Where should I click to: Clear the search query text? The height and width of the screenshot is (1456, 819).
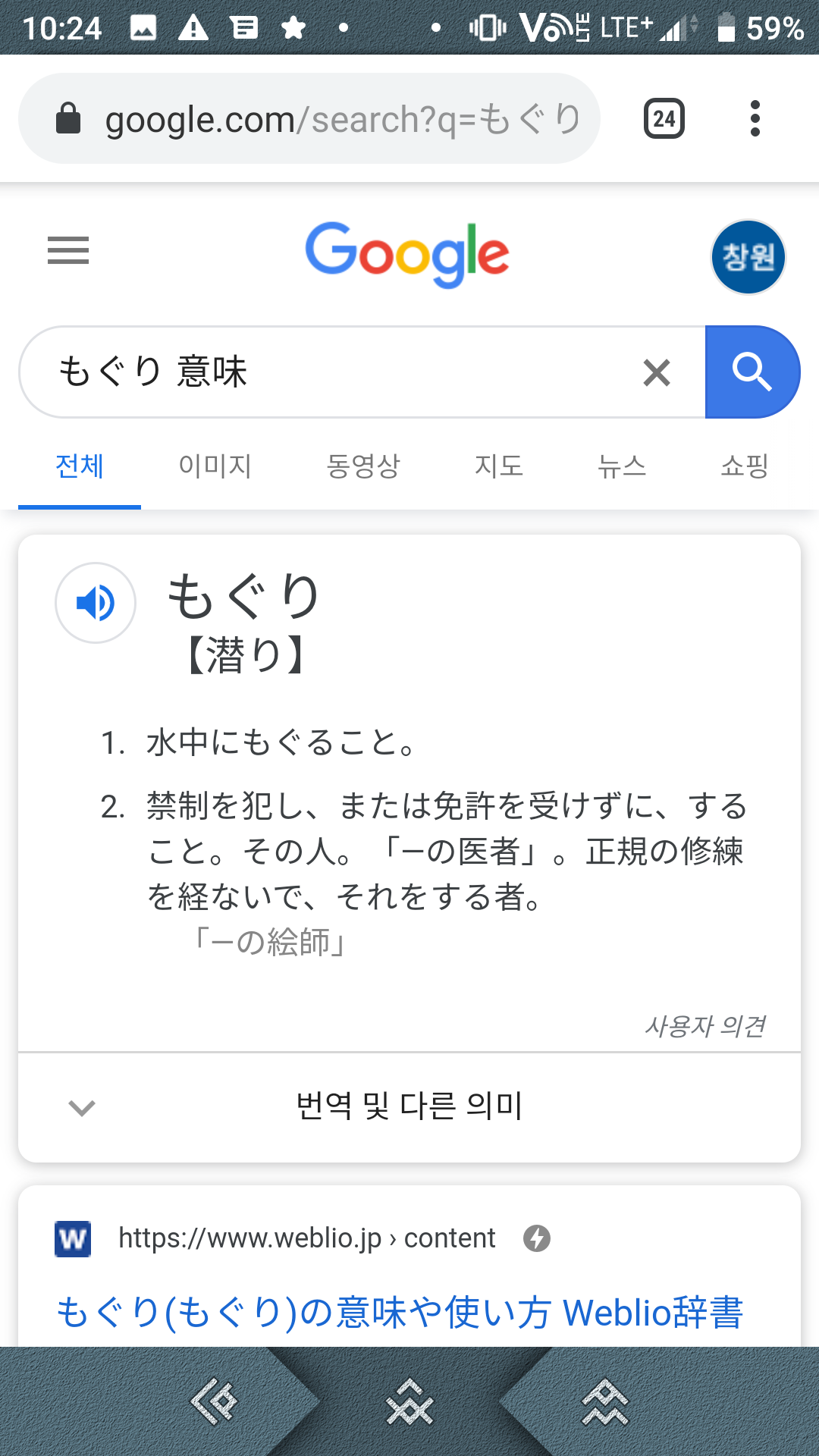[x=657, y=372]
